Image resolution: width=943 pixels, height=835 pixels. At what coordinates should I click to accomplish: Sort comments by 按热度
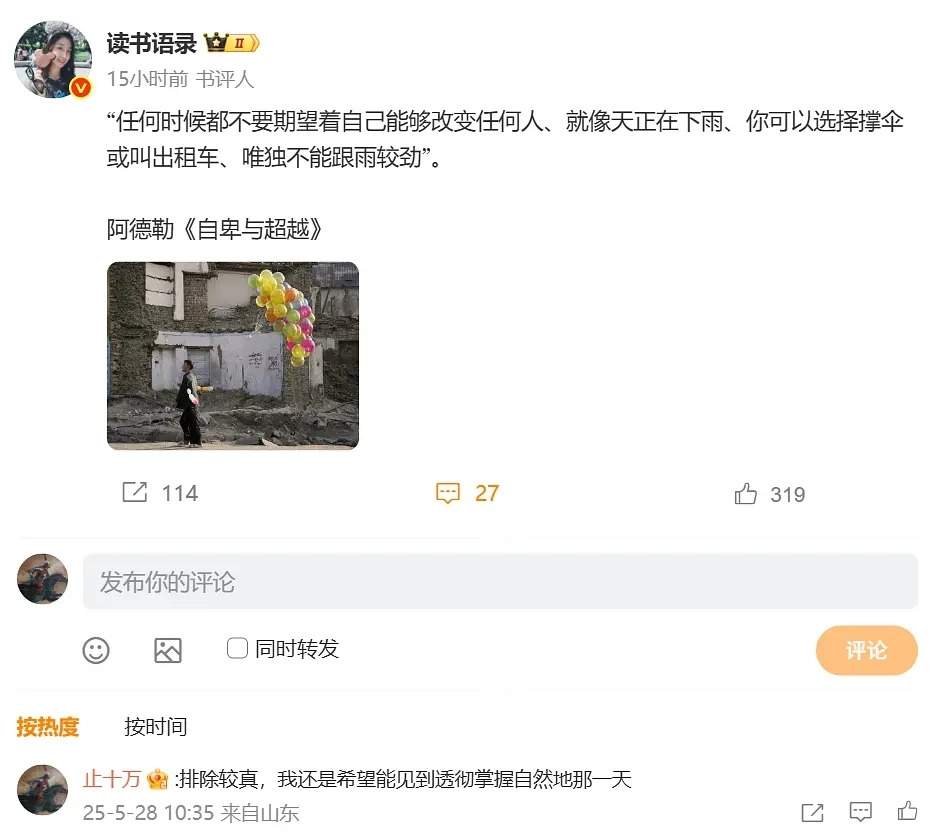click(47, 727)
